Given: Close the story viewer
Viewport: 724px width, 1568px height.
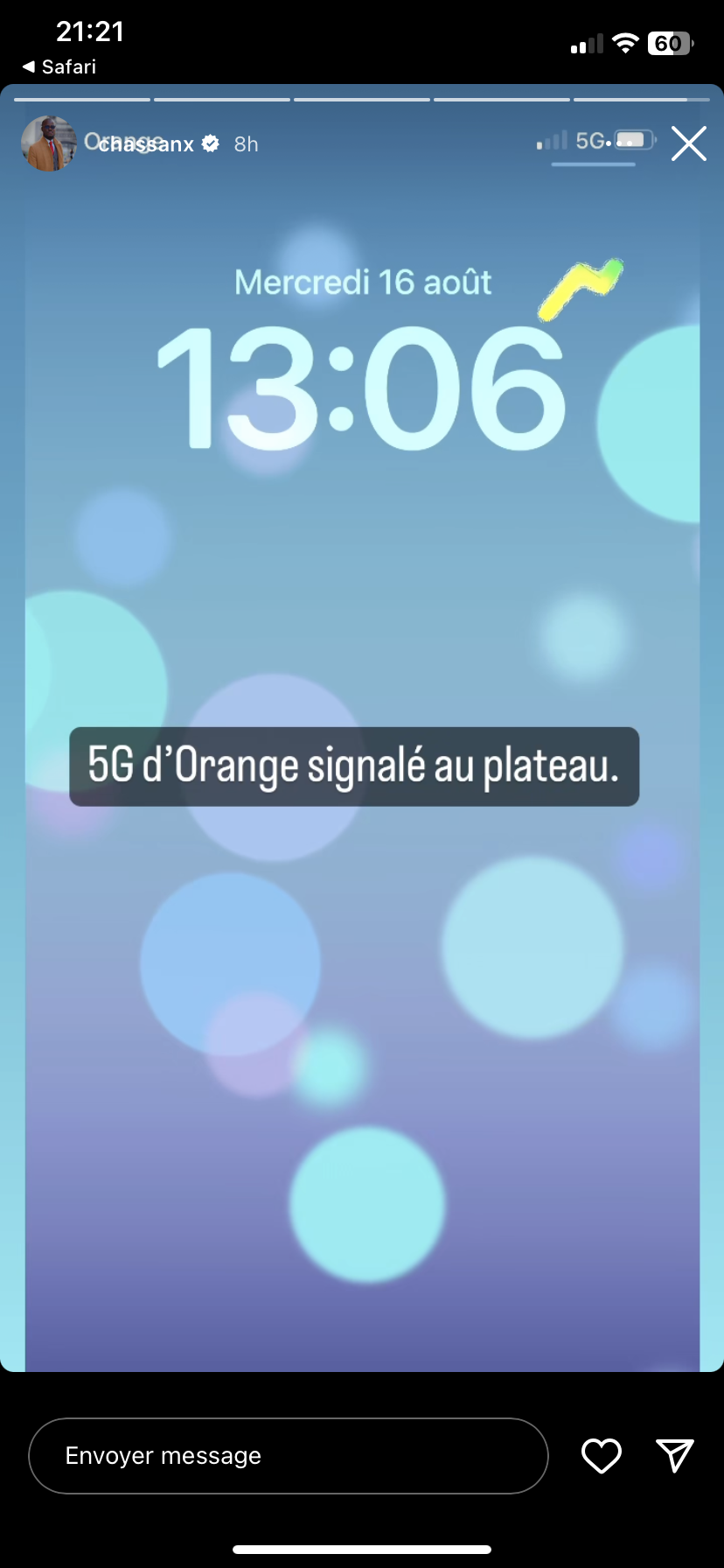Looking at the screenshot, I should (688, 144).
